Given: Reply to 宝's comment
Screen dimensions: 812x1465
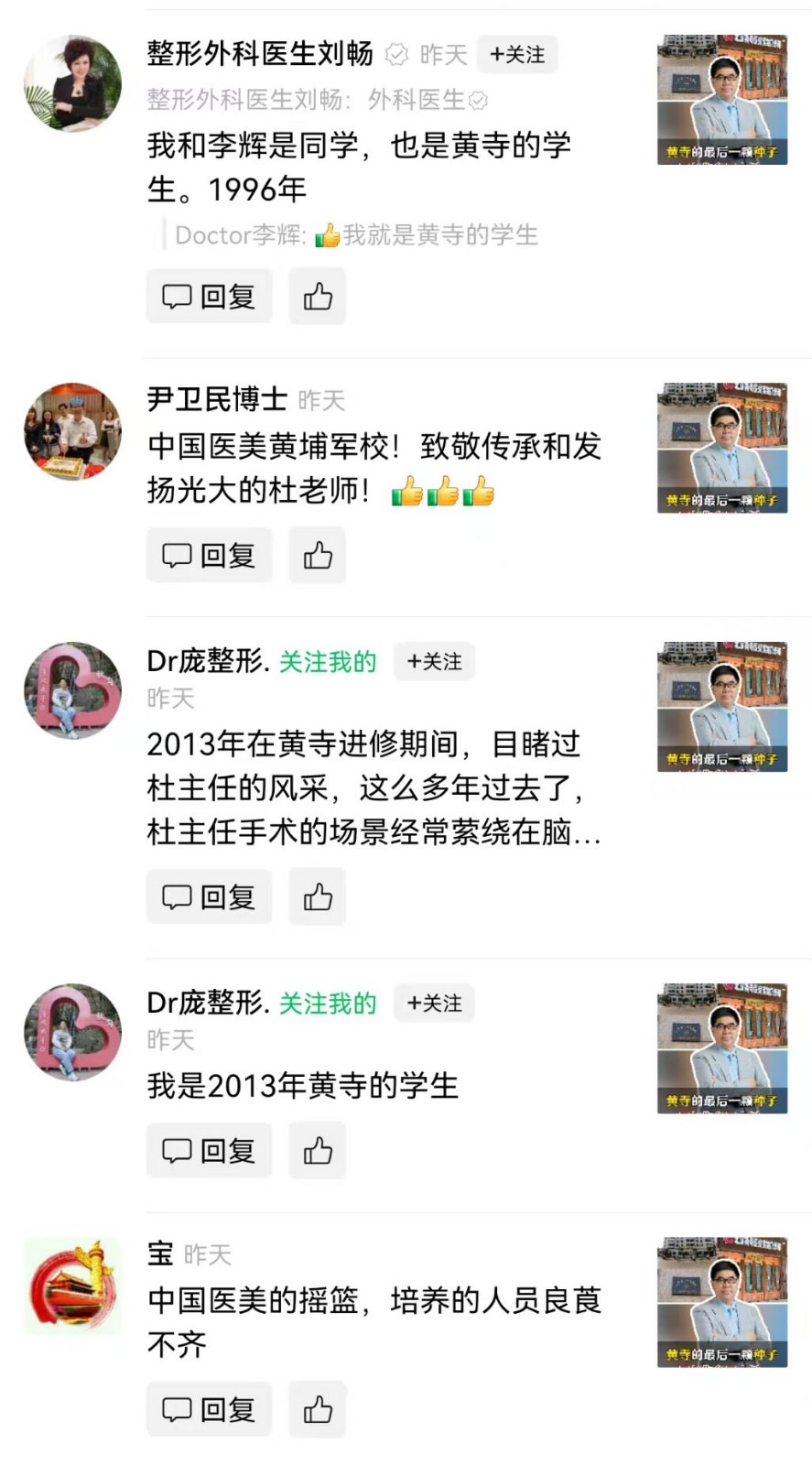Looking at the screenshot, I should (209, 1410).
